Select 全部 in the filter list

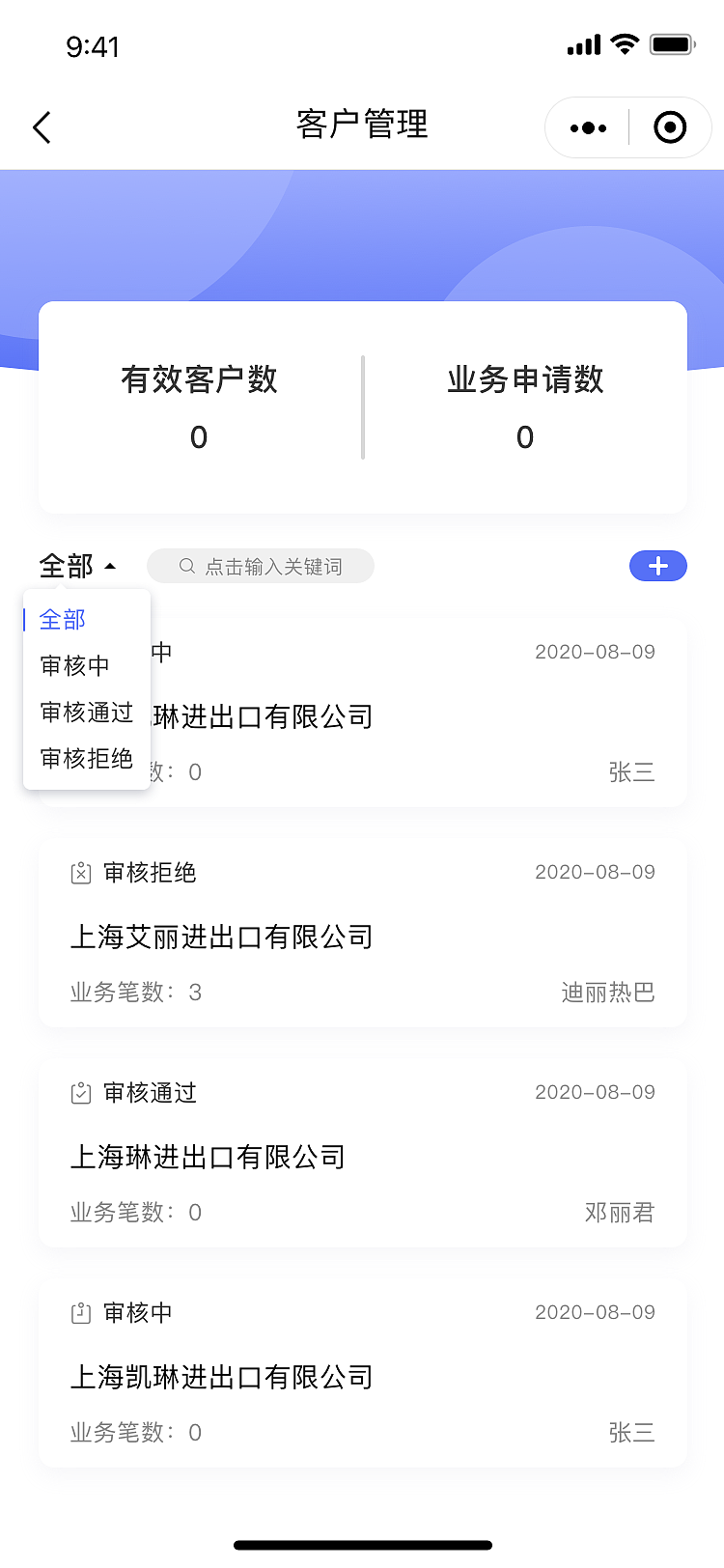pos(63,620)
